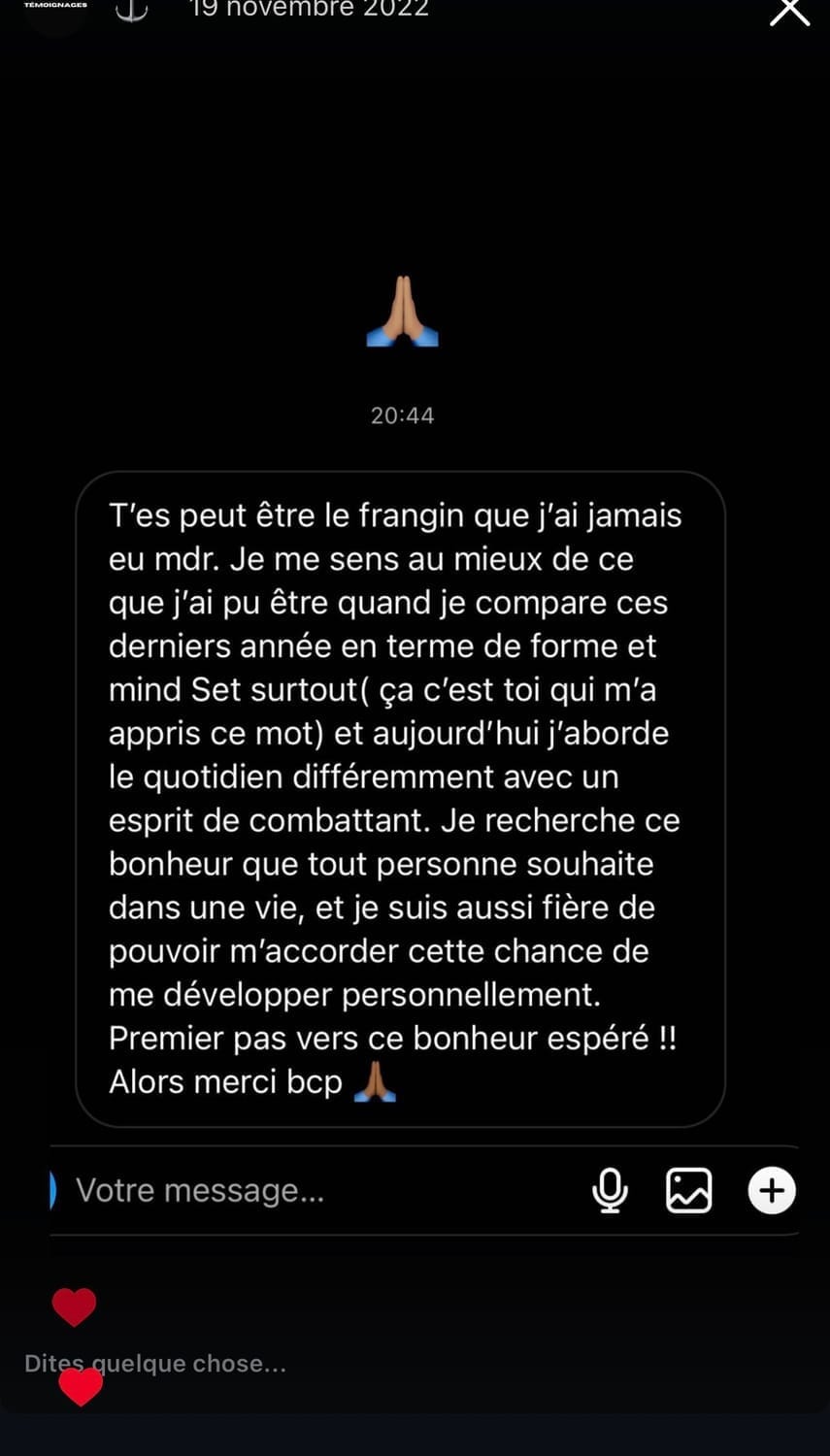Tap the 'Dites quelque chose…' reply field

coord(155,1364)
